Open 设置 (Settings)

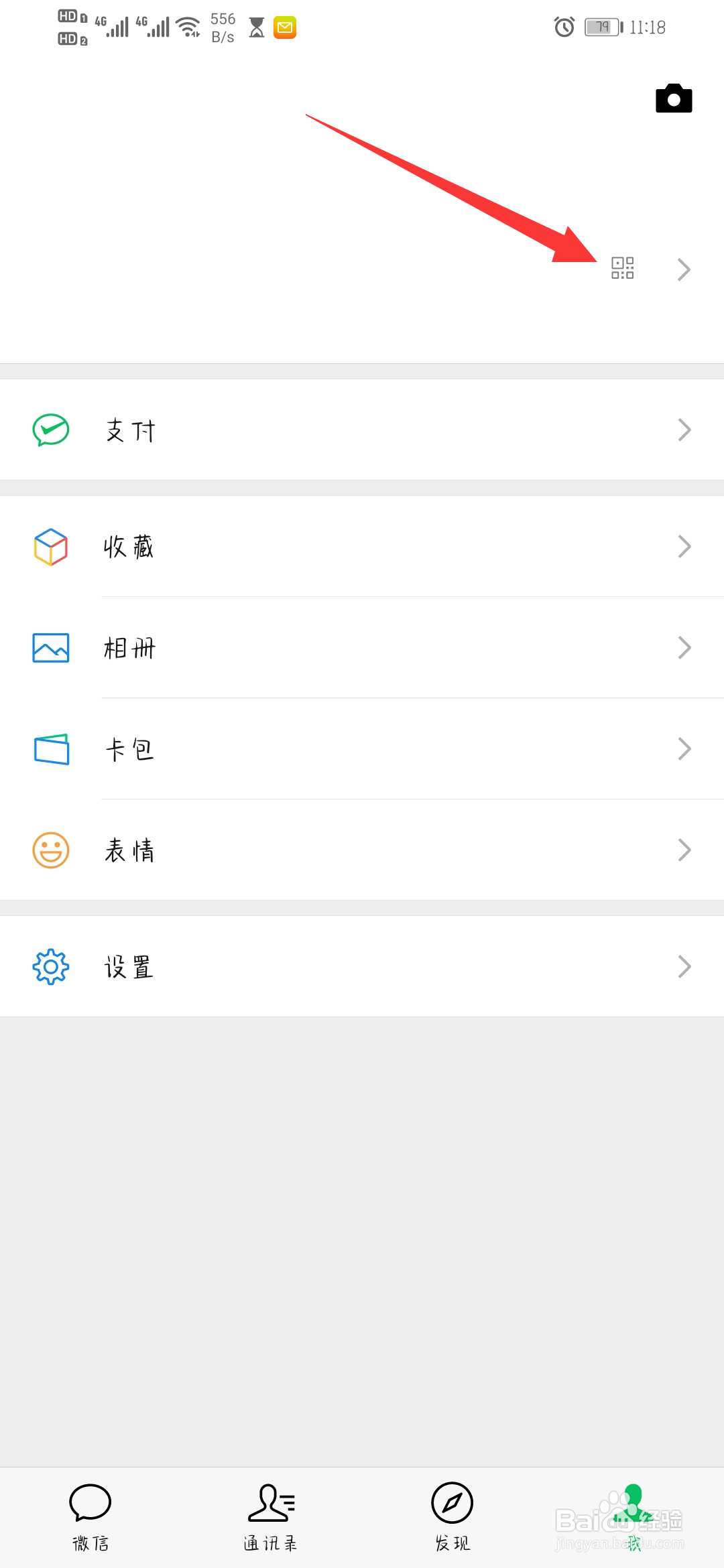(x=362, y=967)
